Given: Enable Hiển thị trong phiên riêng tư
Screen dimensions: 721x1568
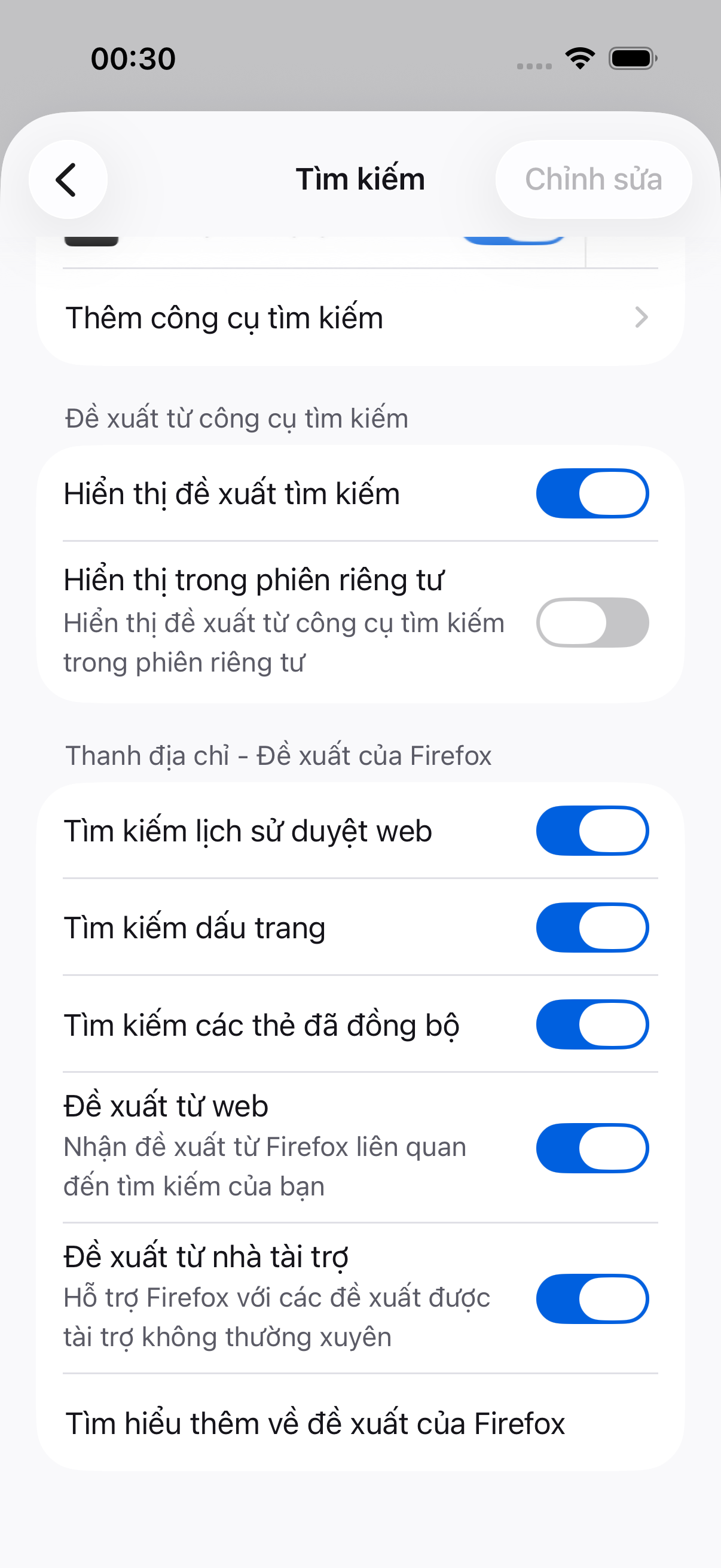Looking at the screenshot, I should (592, 622).
